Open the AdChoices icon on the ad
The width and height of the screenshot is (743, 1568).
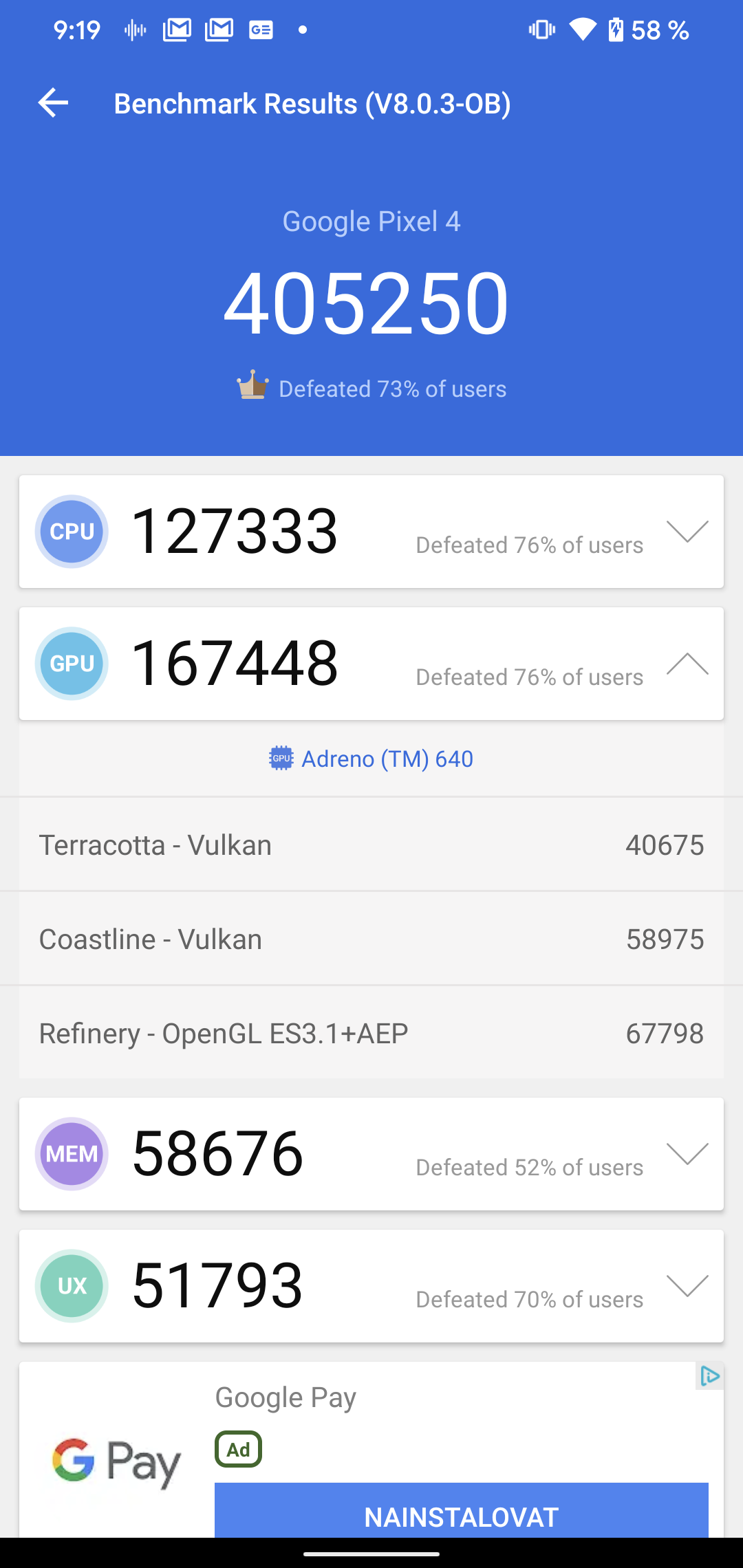(x=709, y=1376)
